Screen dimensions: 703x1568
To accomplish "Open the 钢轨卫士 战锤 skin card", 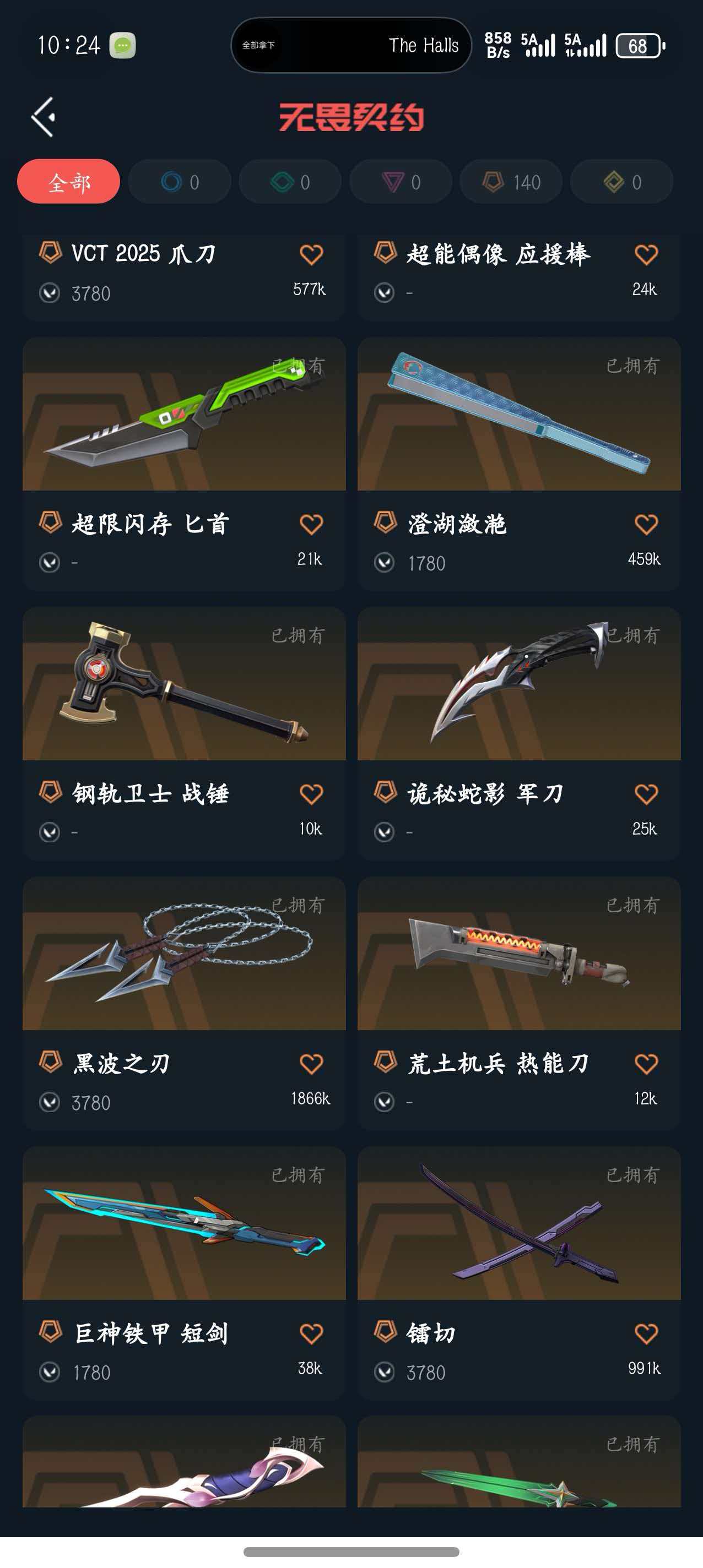I will (x=184, y=733).
